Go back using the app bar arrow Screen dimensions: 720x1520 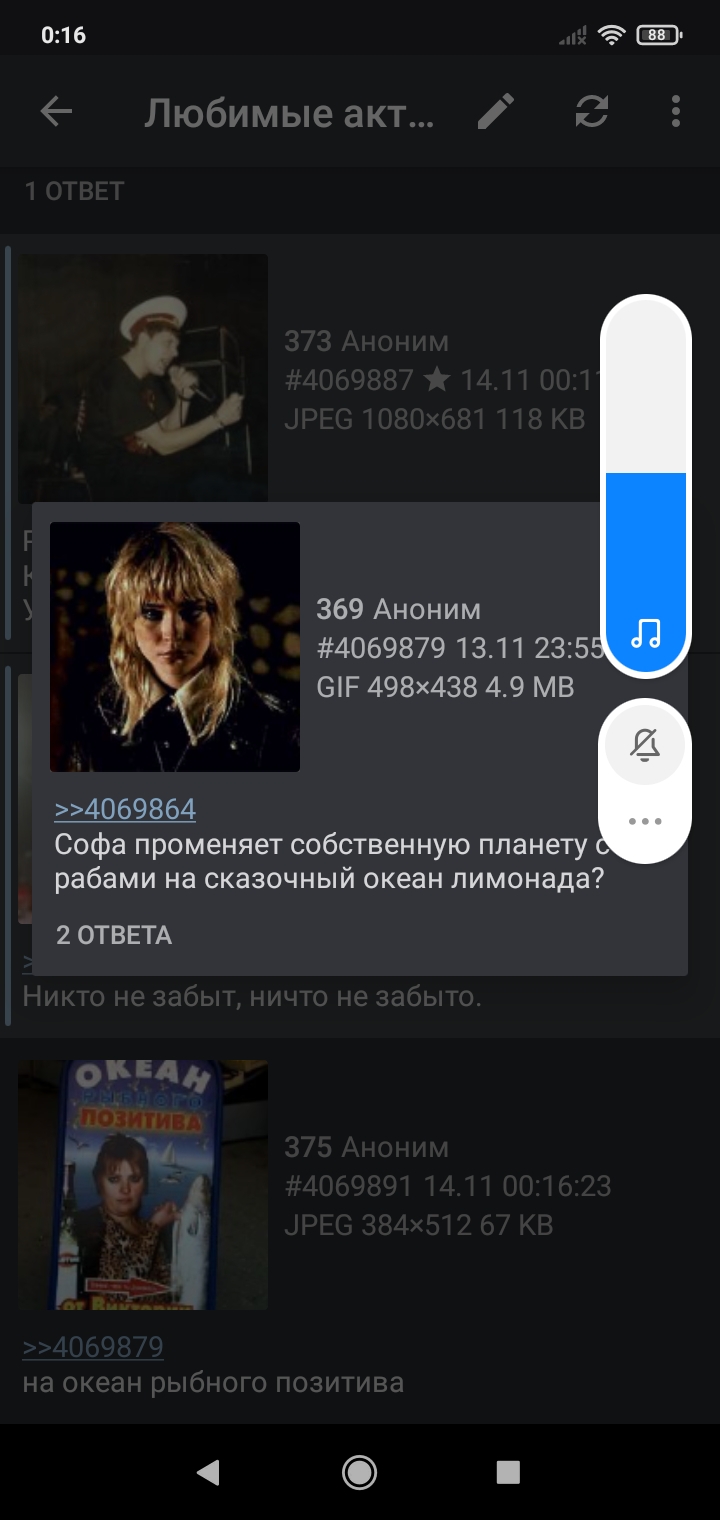56,112
